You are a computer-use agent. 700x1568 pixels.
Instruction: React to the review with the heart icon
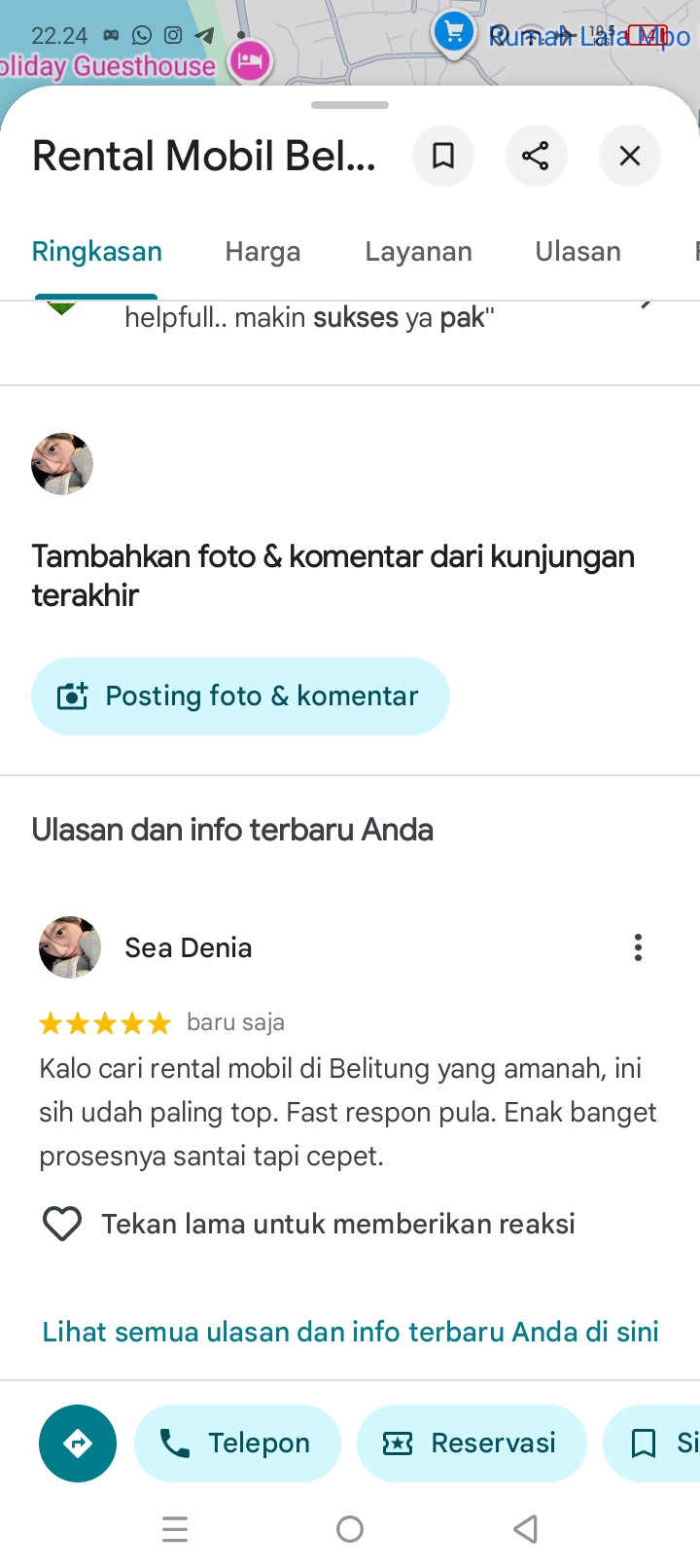click(62, 1224)
